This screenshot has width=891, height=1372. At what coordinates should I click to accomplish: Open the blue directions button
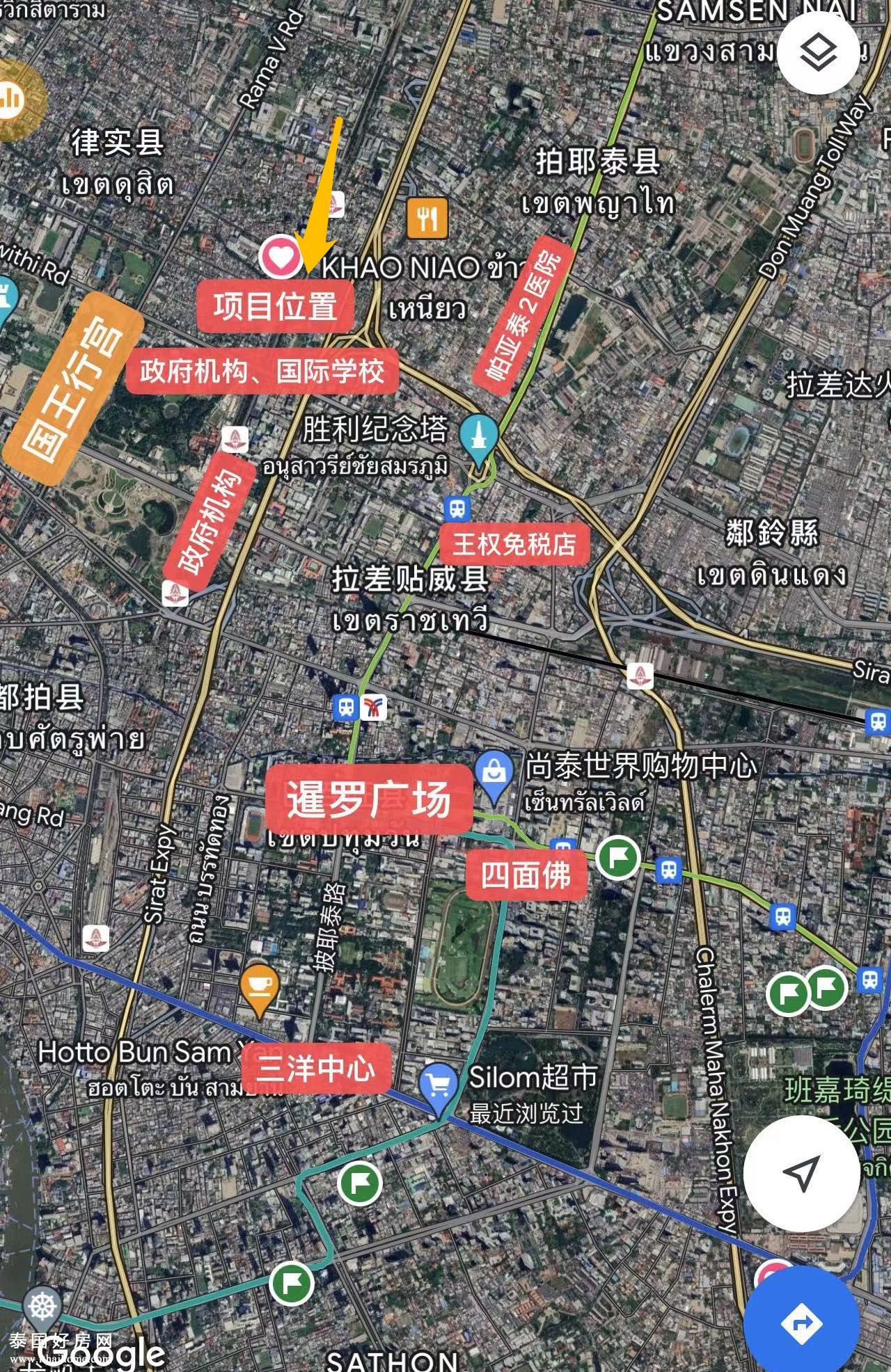point(801,1323)
